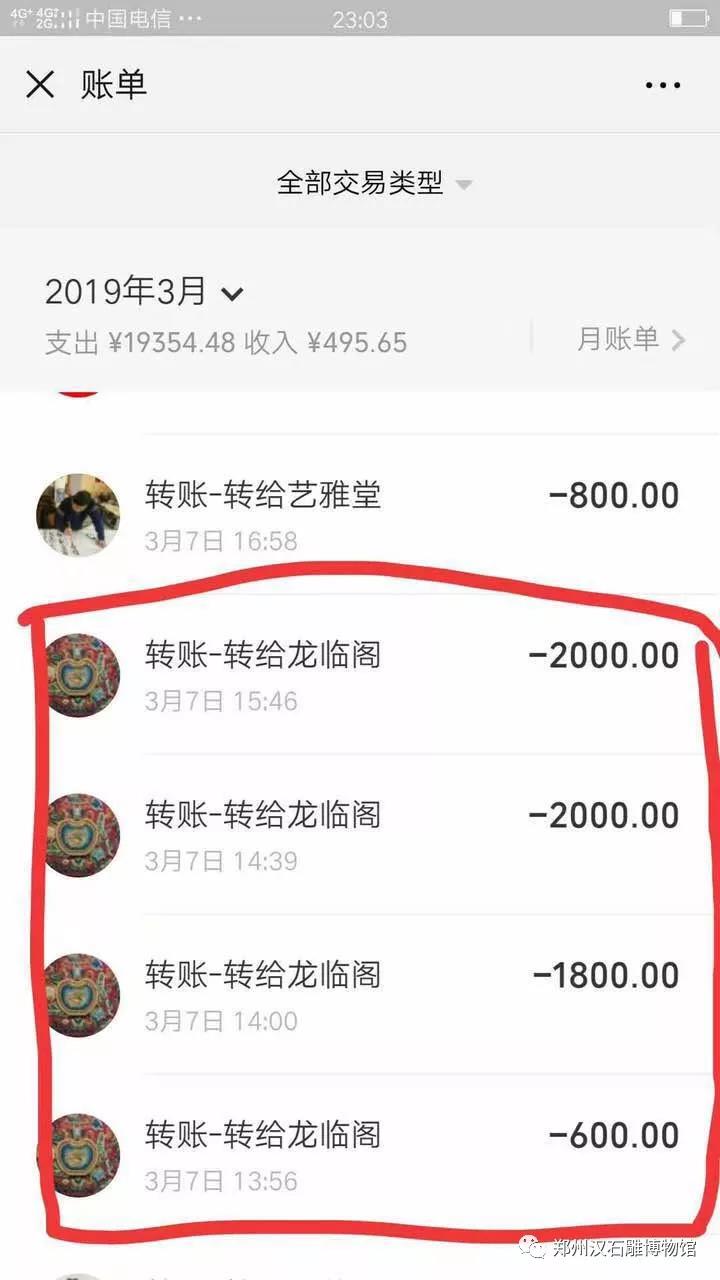Open the 14:39 transfer to 龙临阁

pos(400,835)
